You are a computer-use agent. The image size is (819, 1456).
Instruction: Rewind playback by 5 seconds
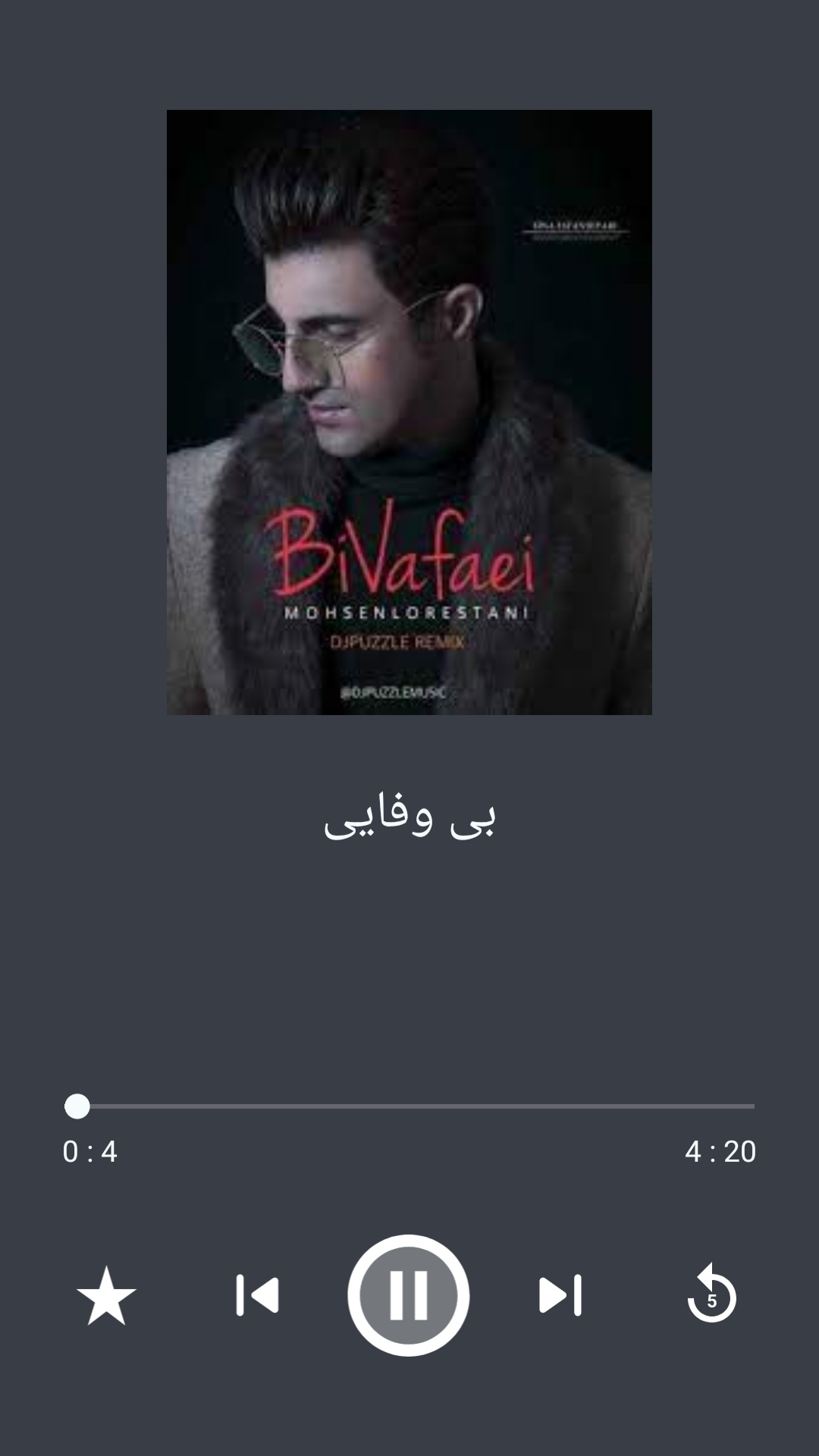coord(711,1295)
